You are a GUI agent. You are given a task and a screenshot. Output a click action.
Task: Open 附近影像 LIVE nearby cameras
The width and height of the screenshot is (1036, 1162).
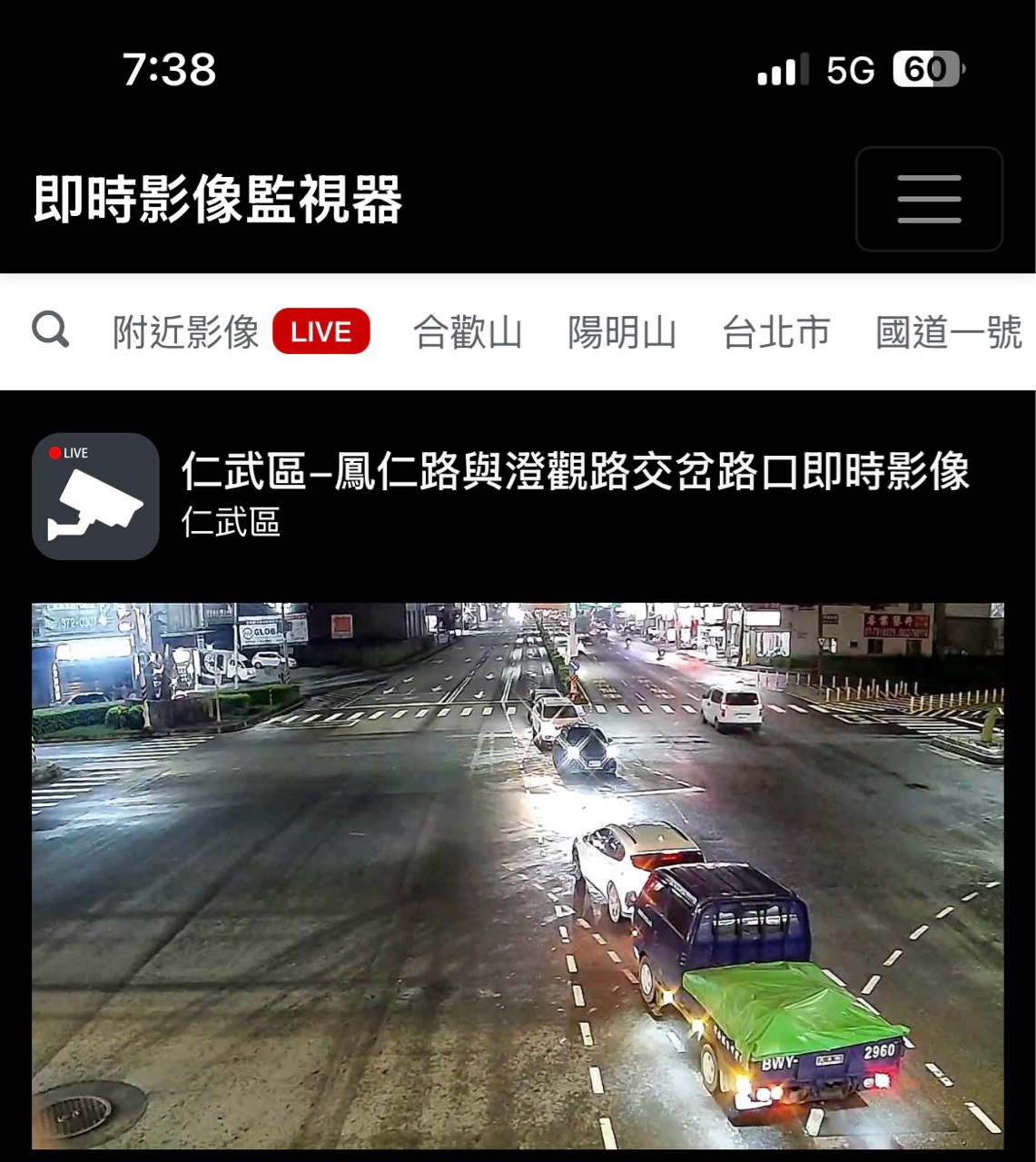click(x=241, y=332)
